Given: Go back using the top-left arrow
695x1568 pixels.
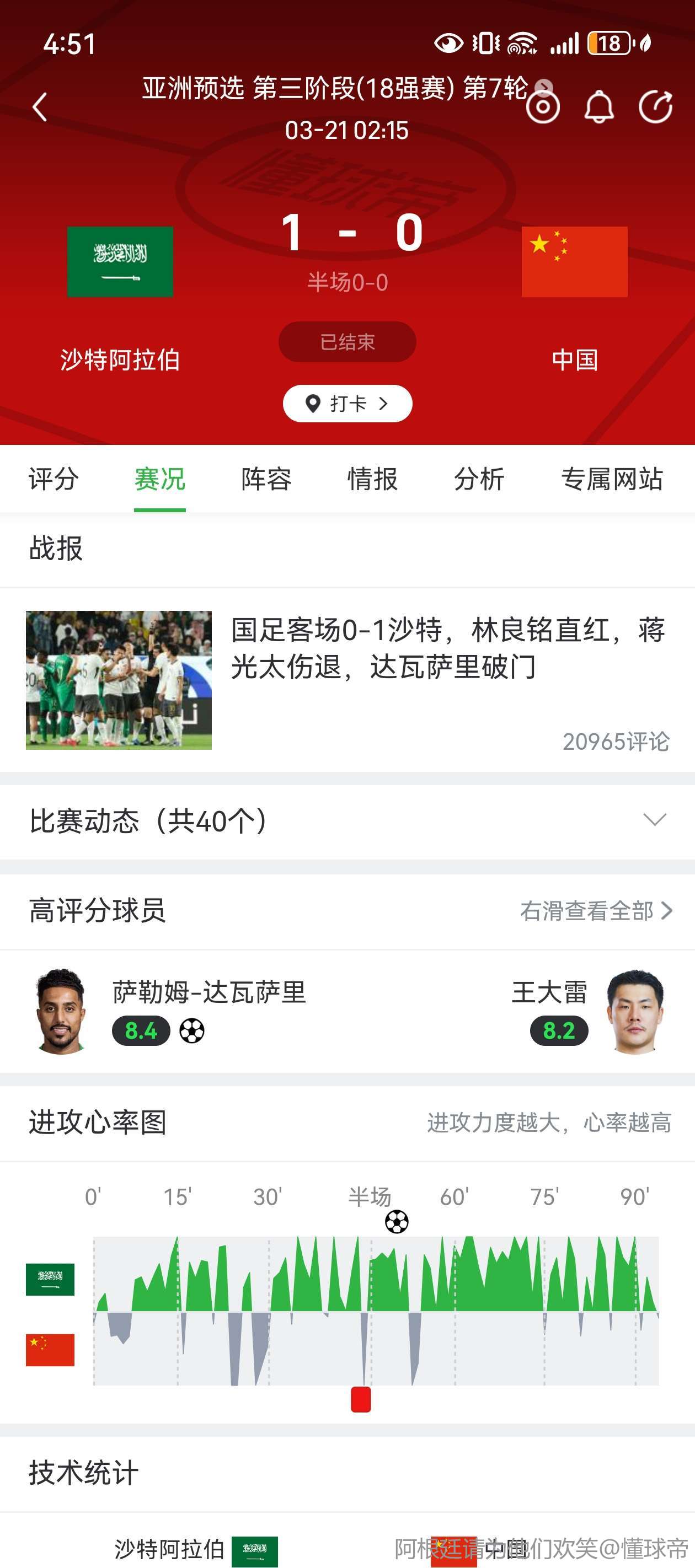Looking at the screenshot, I should pyautogui.click(x=40, y=108).
